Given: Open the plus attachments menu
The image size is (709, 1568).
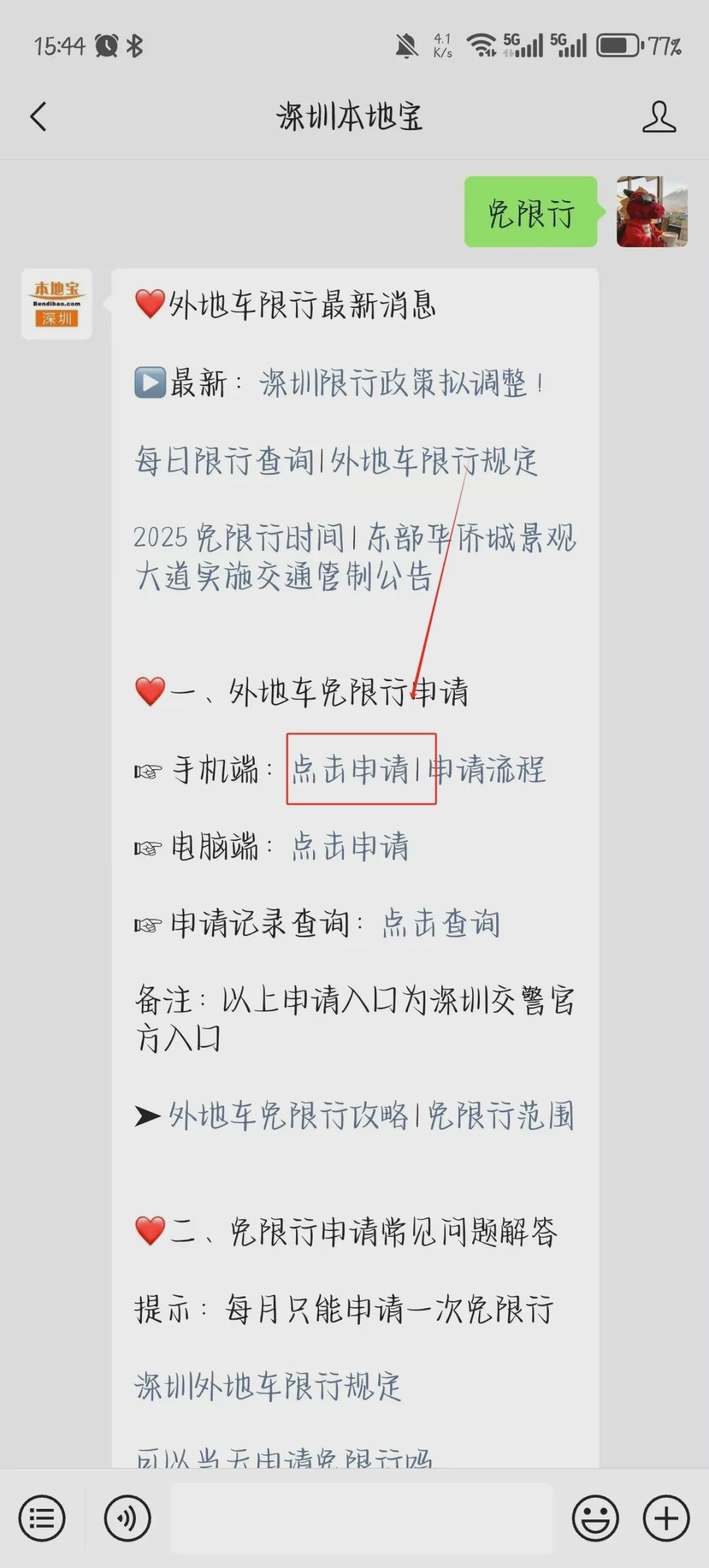Looking at the screenshot, I should (666, 1518).
